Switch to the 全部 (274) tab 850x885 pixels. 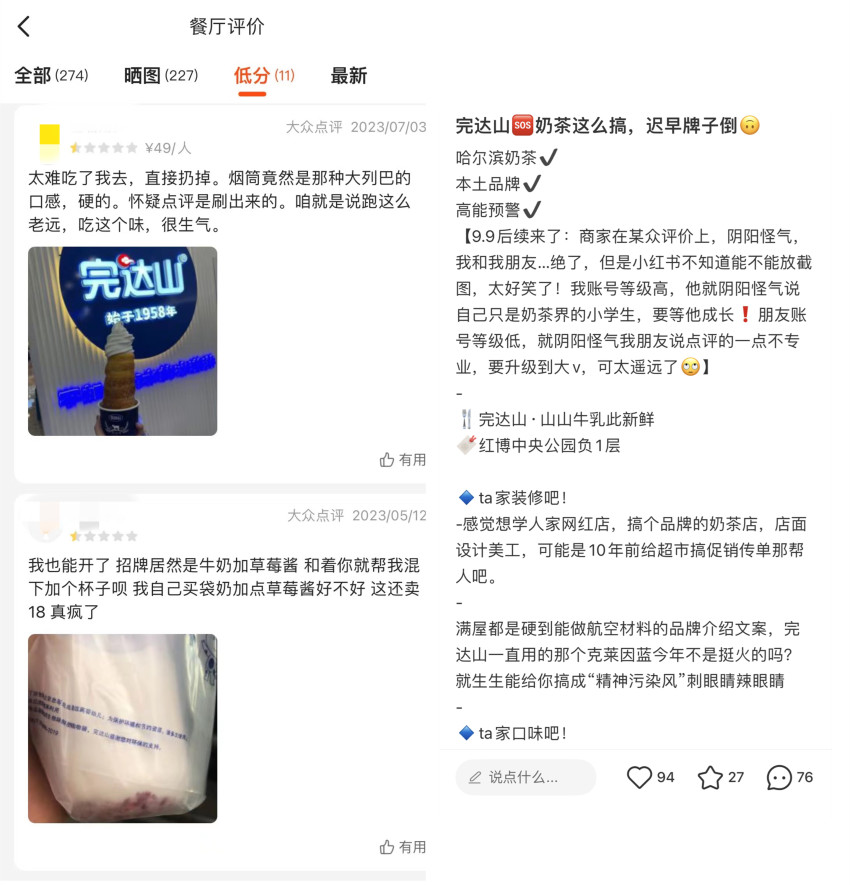52,75
